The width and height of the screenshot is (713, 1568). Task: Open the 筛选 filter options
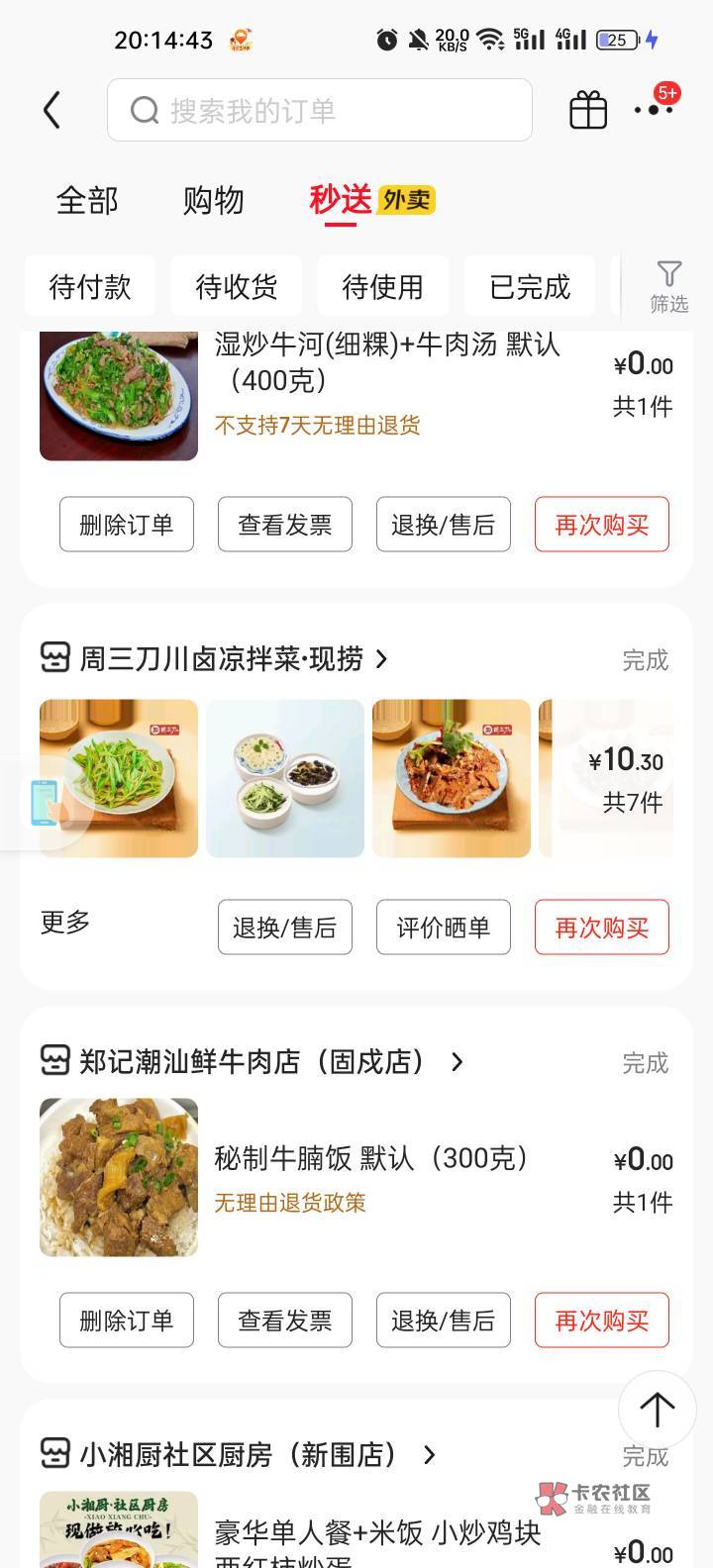pos(669,287)
